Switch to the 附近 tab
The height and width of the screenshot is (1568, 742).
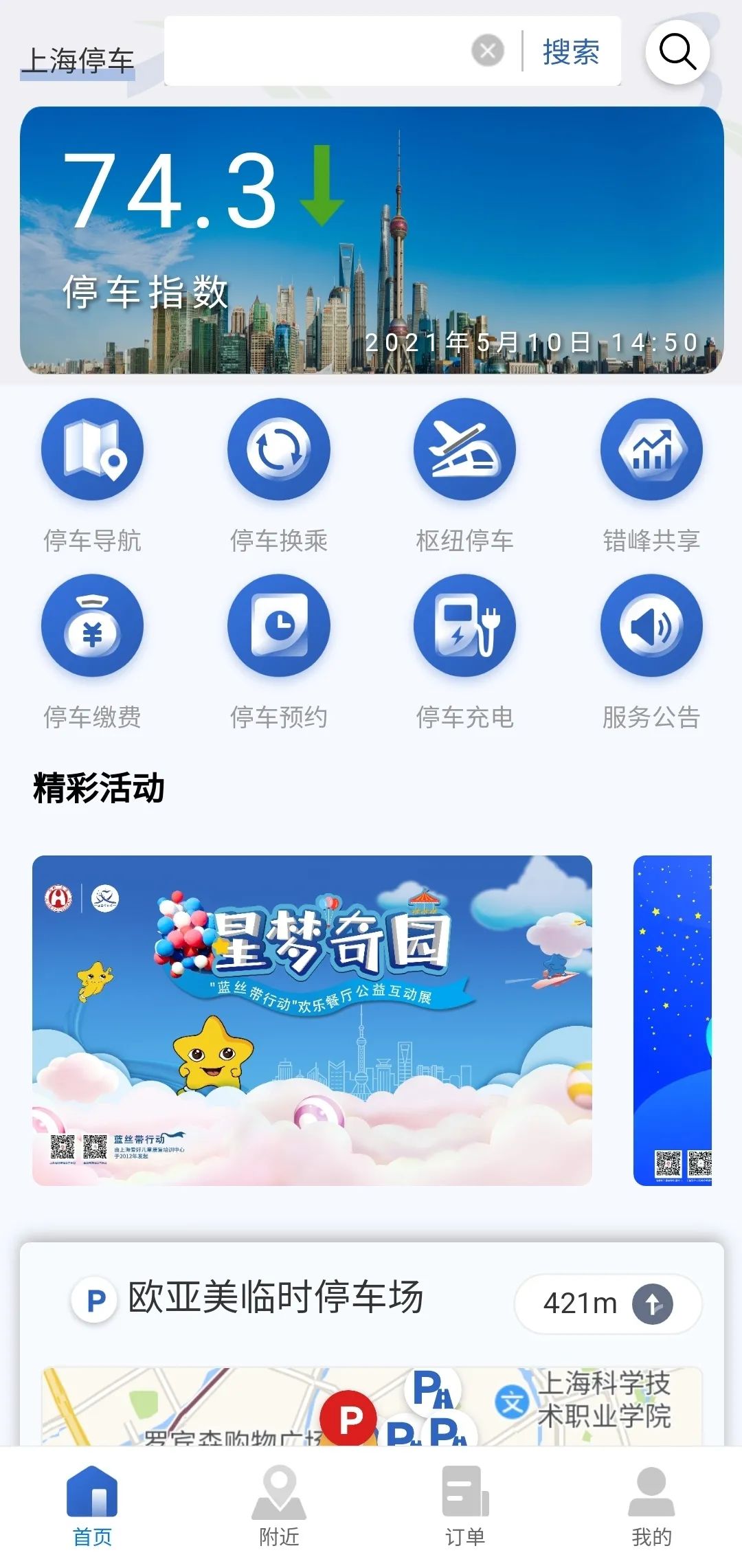coord(279,1505)
